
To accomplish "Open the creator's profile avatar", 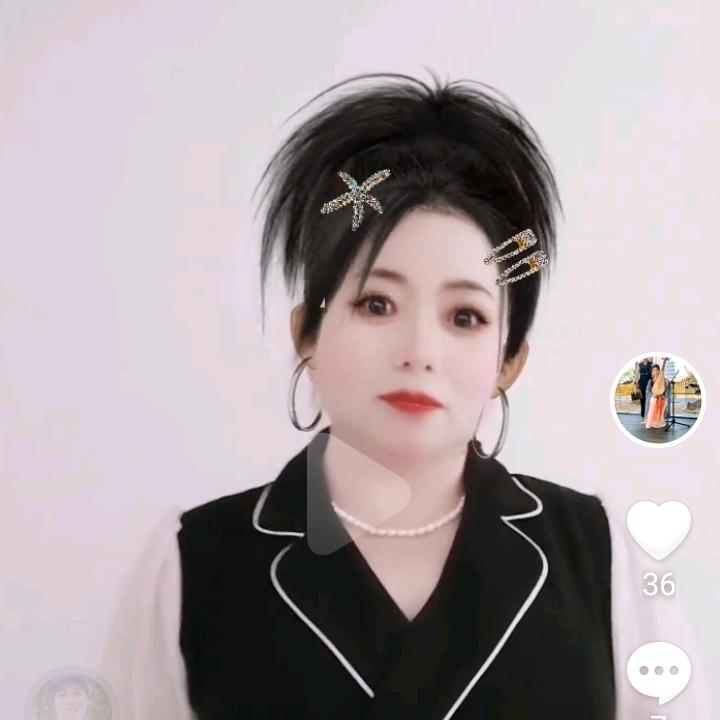I will (x=657, y=399).
